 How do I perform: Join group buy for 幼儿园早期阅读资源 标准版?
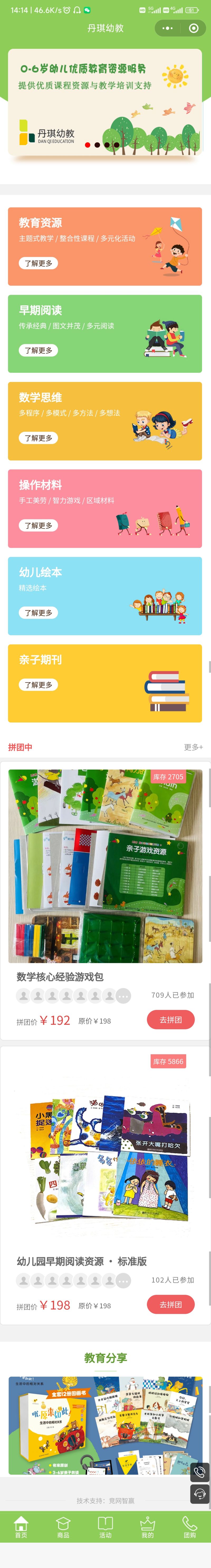pos(171,1304)
